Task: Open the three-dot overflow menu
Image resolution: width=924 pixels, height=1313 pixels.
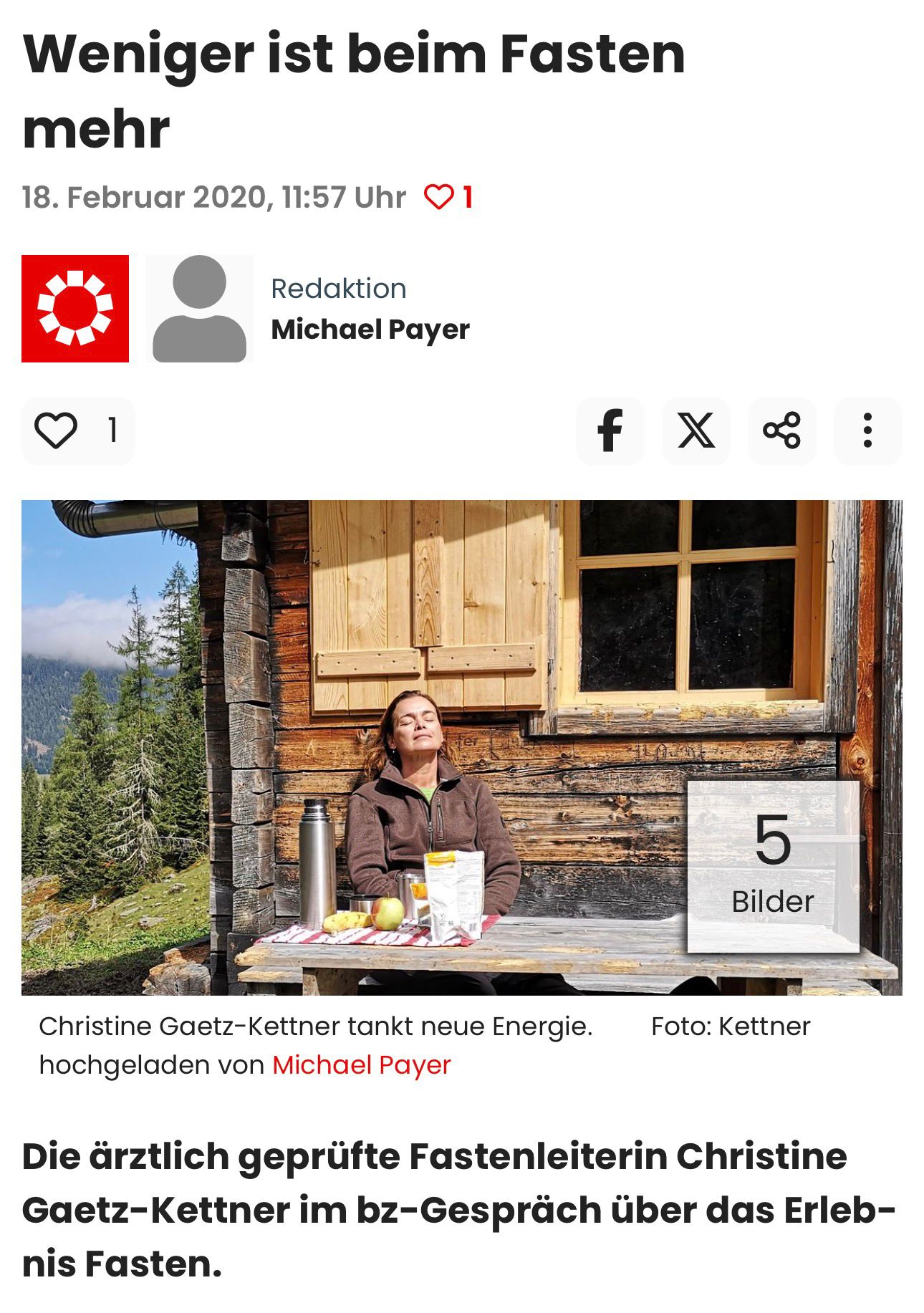Action: (x=867, y=431)
